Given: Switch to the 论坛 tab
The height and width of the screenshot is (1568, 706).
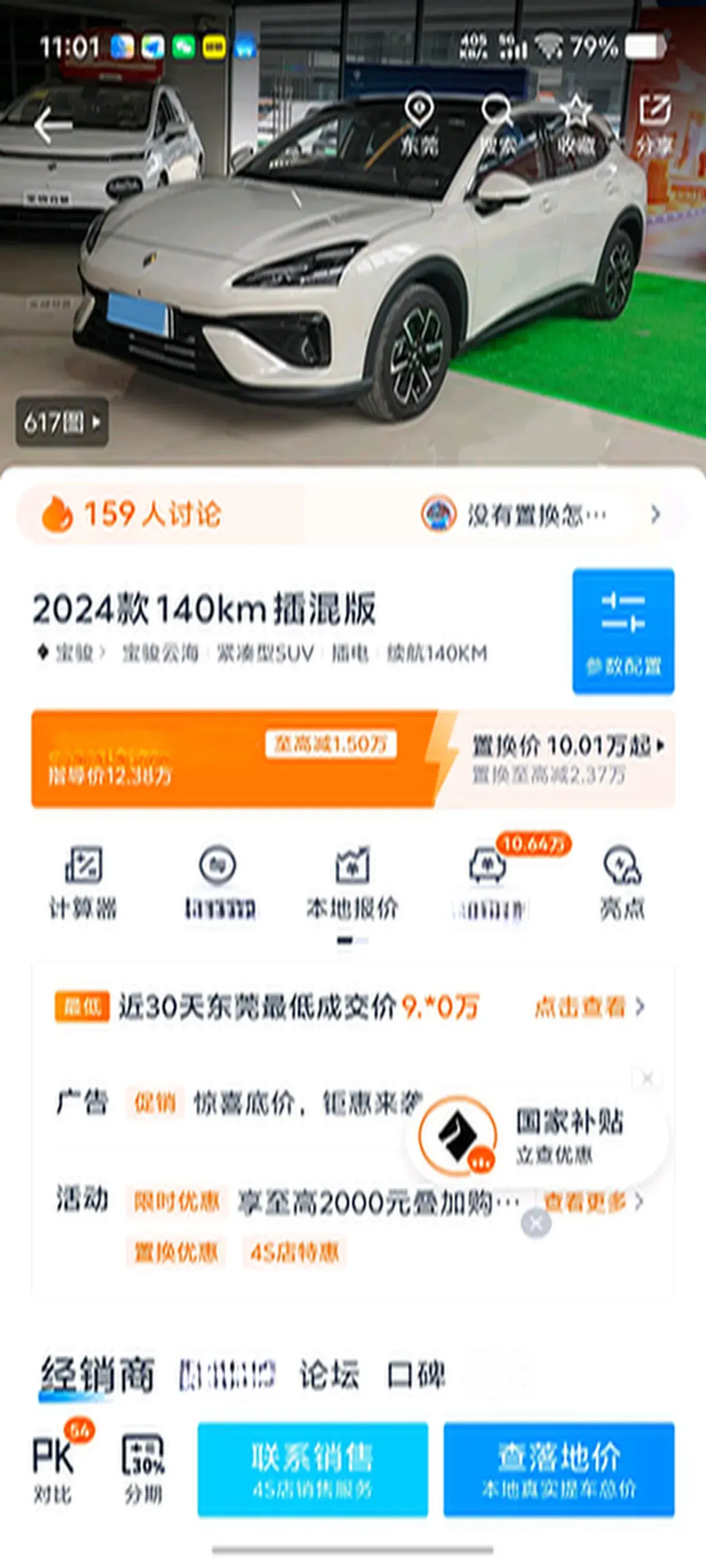Looking at the screenshot, I should click(x=329, y=1374).
